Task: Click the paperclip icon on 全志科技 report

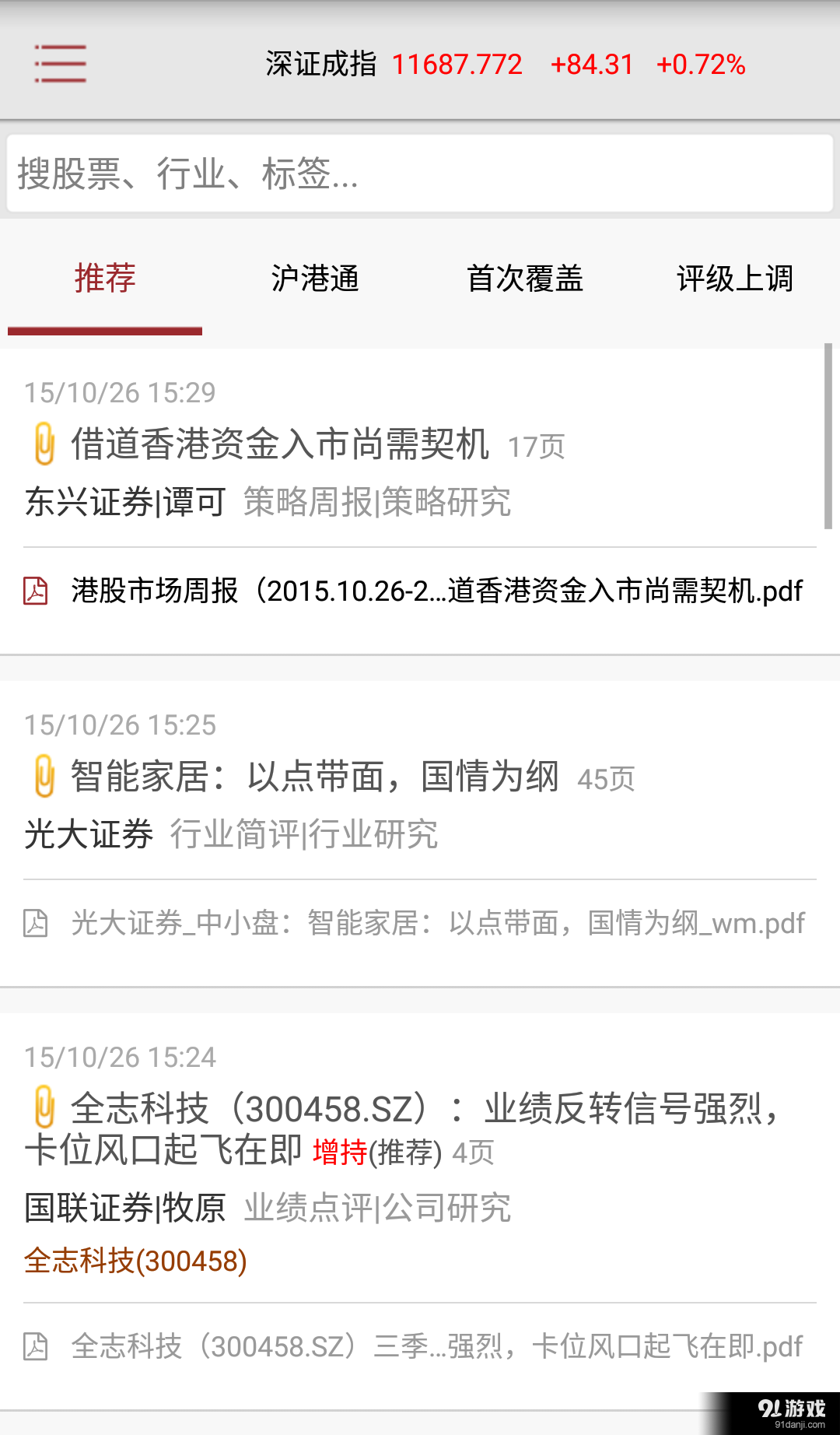Action: (x=44, y=1108)
